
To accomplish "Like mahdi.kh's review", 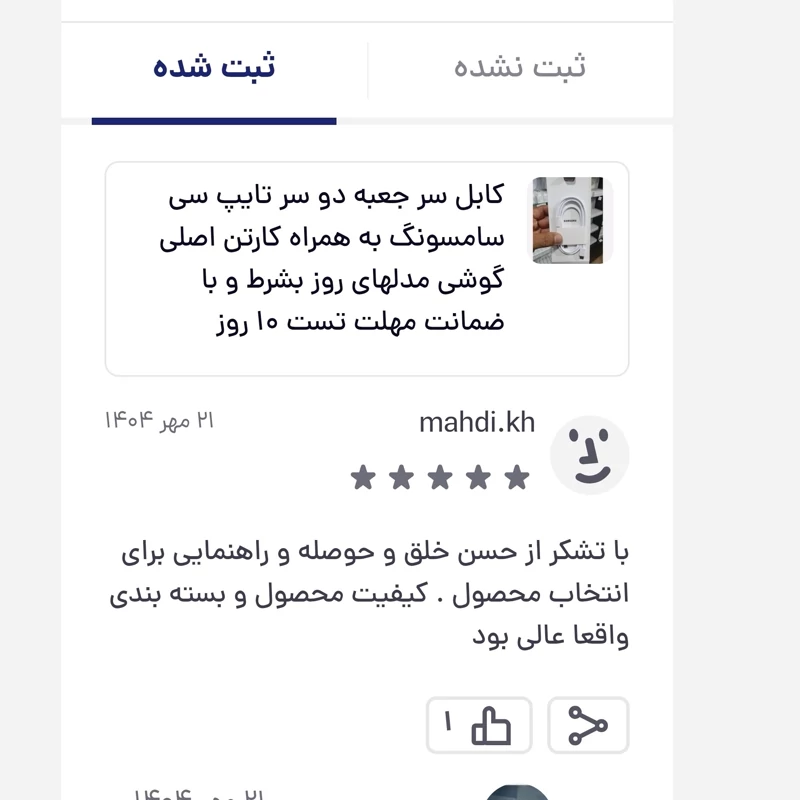I will 479,725.
